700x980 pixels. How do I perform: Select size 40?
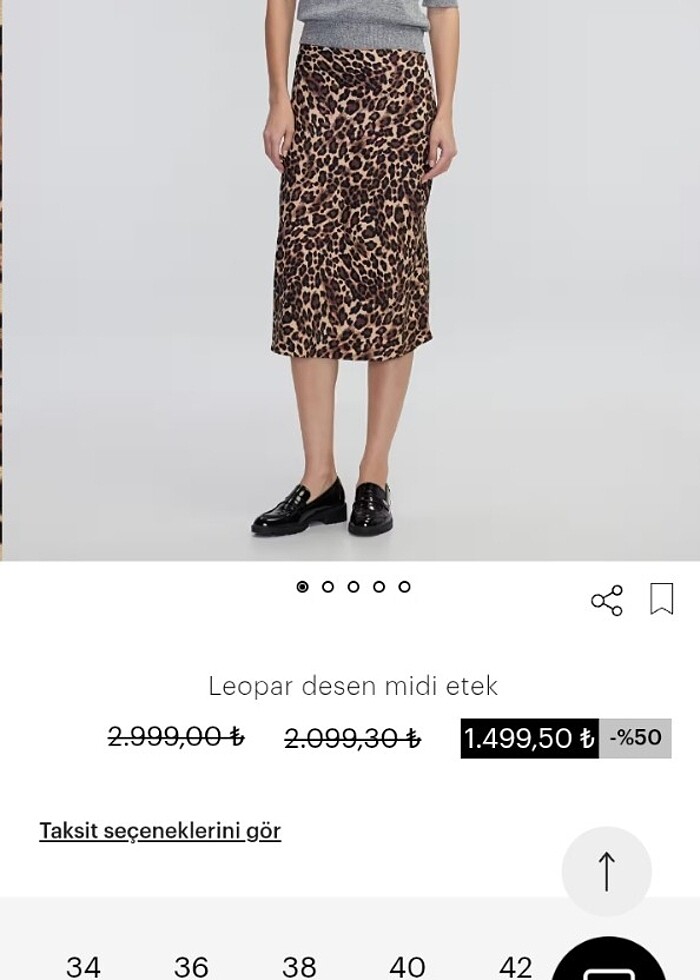pyautogui.click(x=407, y=966)
